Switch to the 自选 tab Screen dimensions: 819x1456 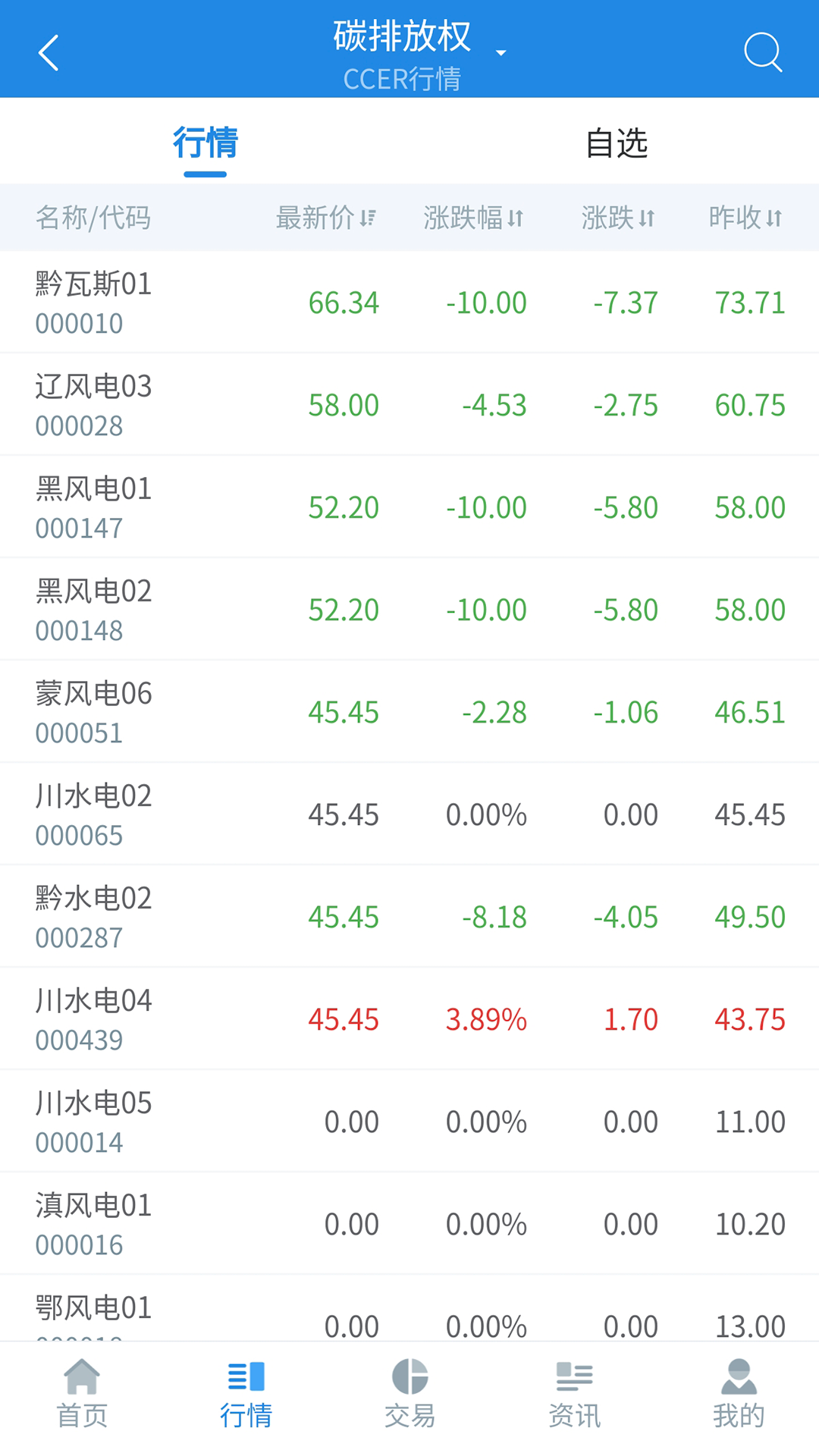[x=616, y=143]
